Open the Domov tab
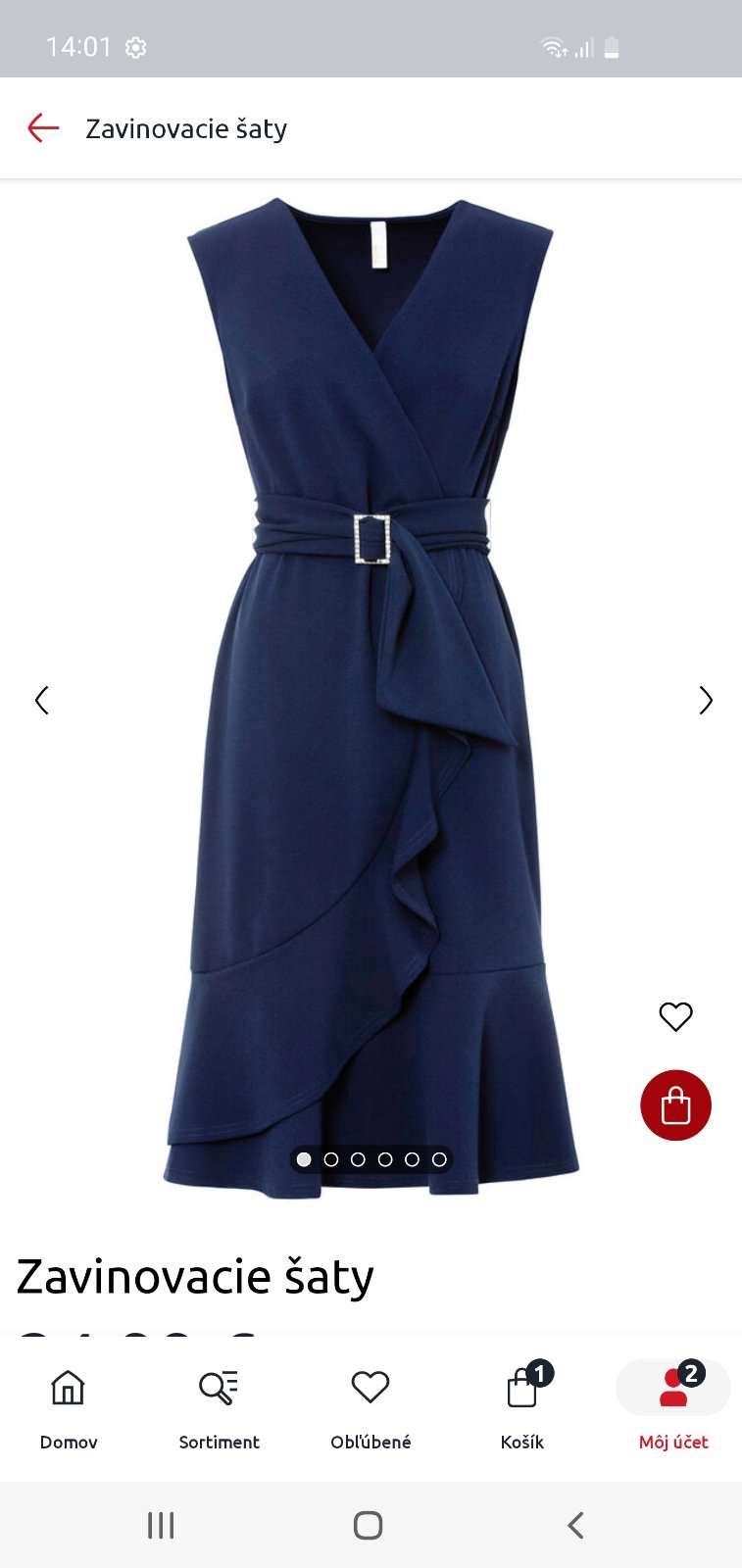This screenshot has height=1568, width=742. (69, 1406)
